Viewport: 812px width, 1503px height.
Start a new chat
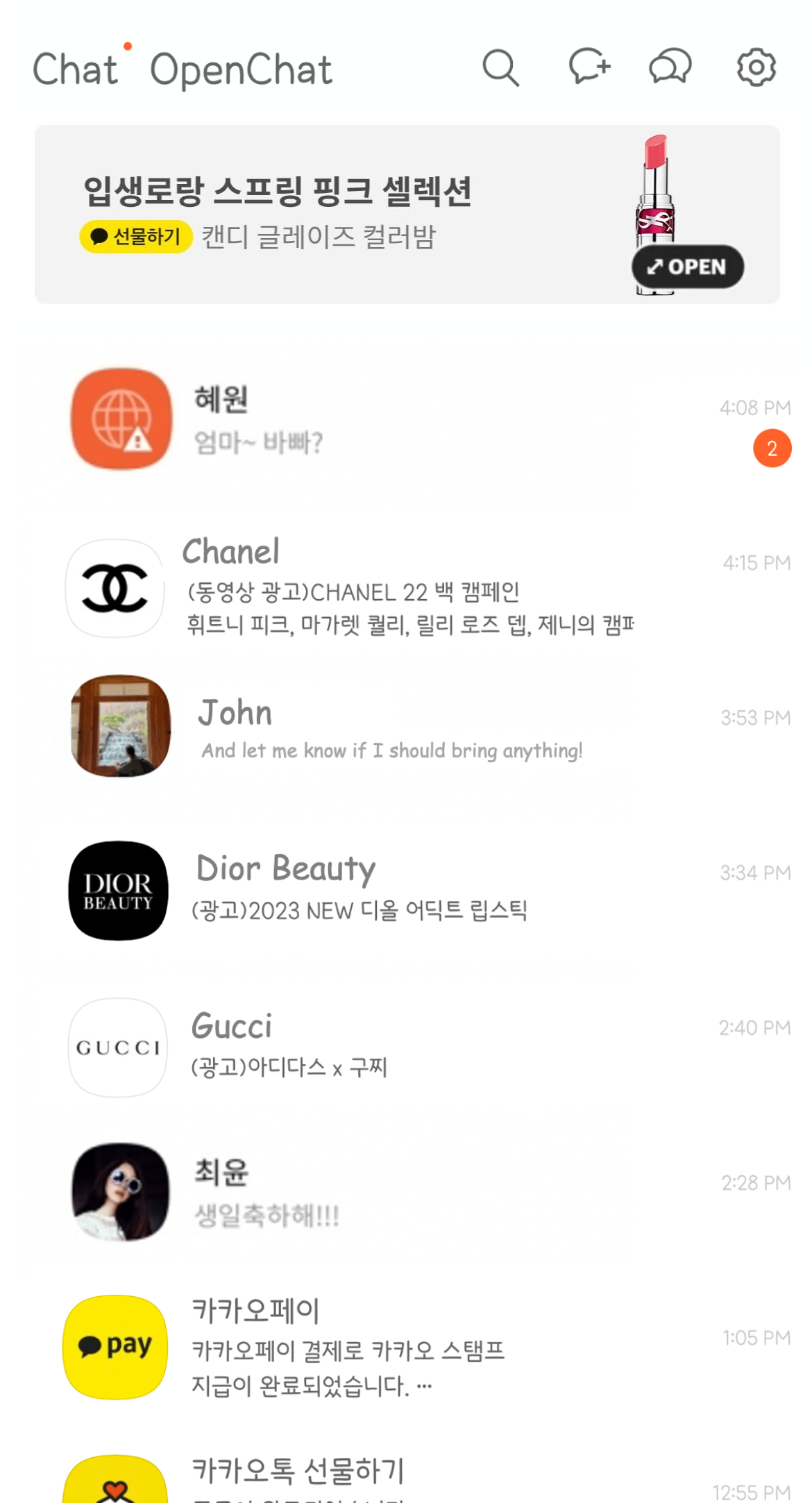pyautogui.click(x=589, y=67)
